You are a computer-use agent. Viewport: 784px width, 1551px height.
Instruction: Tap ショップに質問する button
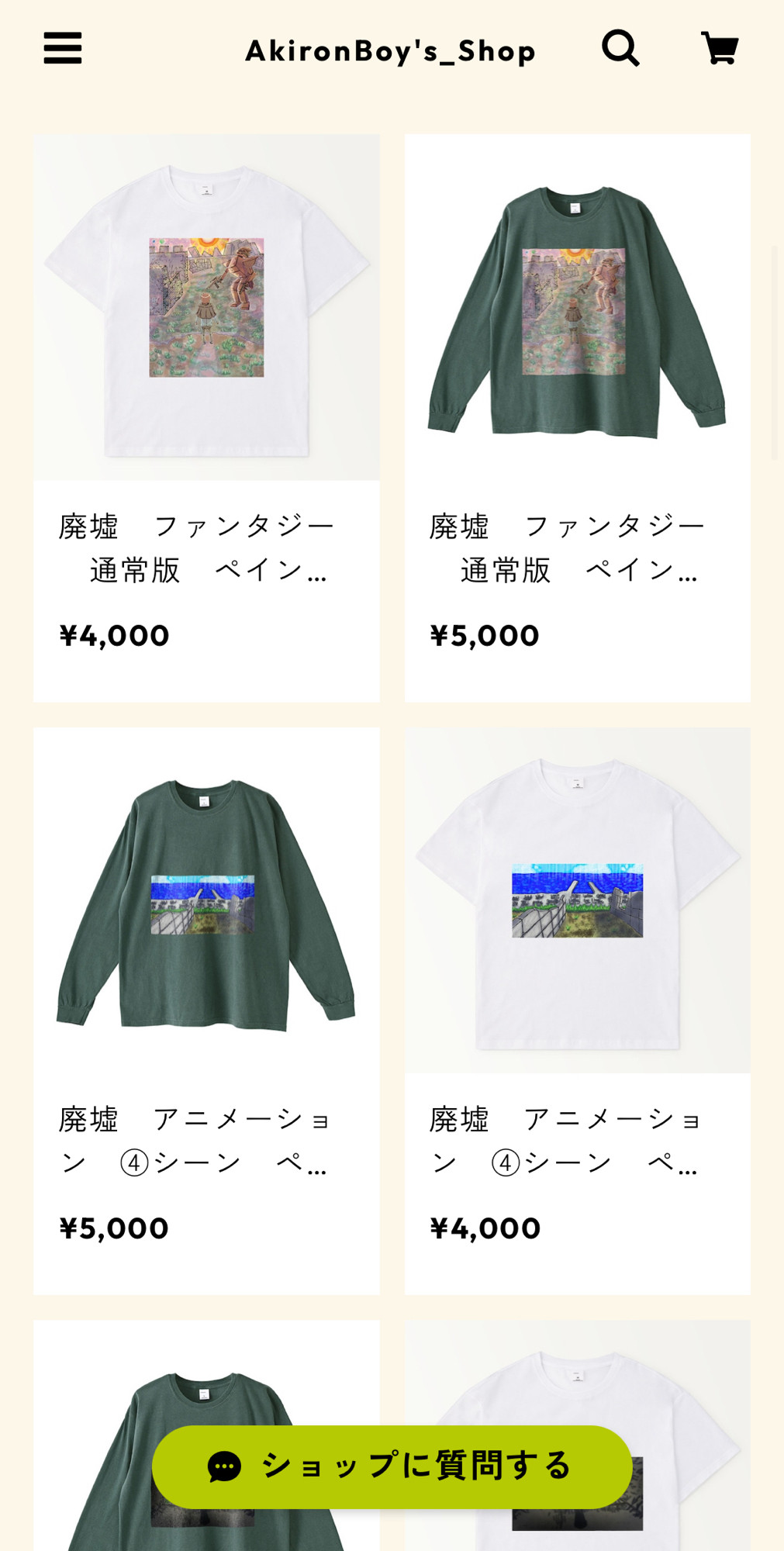(x=392, y=1466)
